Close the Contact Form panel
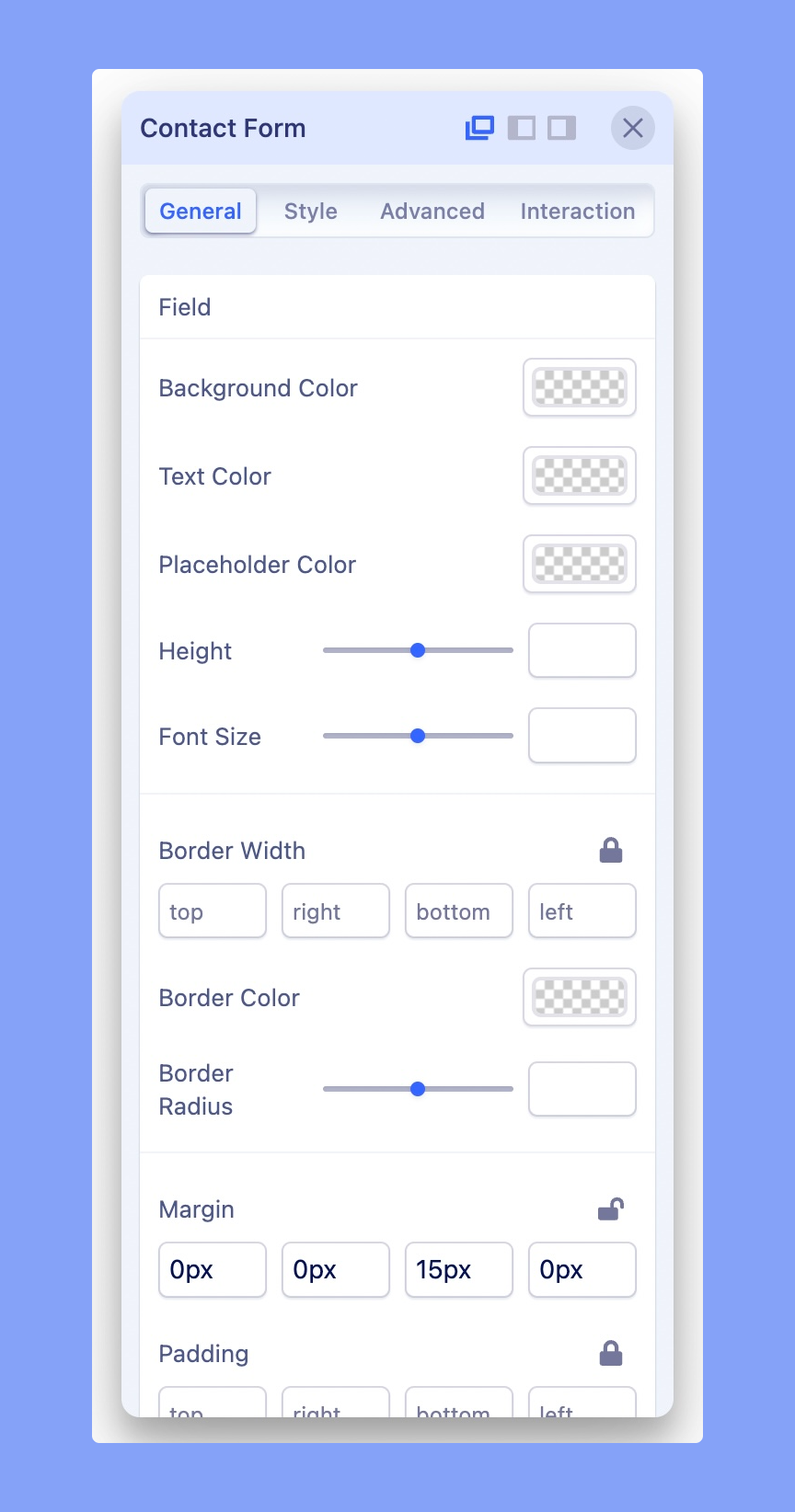The image size is (795, 1512). [632, 128]
